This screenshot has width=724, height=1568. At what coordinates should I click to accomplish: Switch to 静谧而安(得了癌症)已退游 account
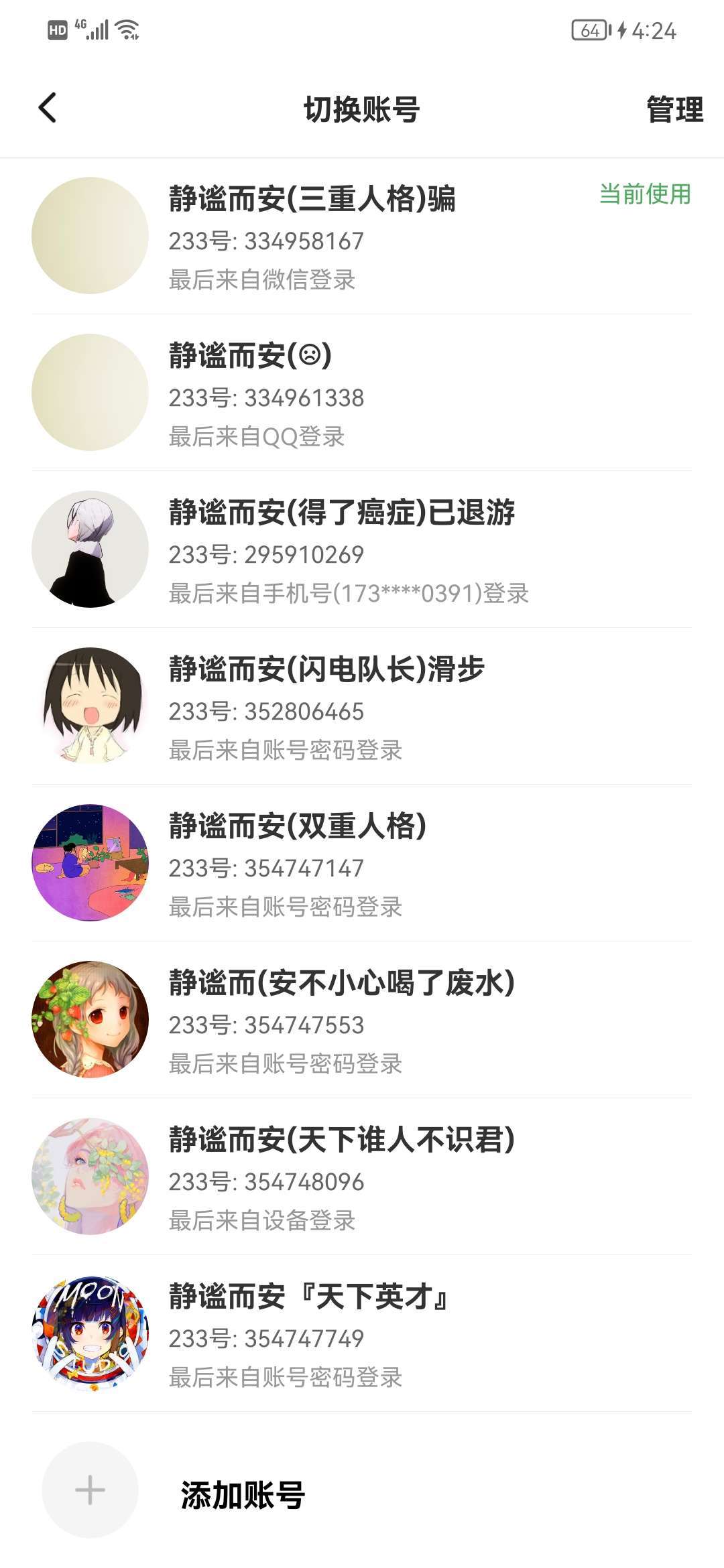click(362, 550)
